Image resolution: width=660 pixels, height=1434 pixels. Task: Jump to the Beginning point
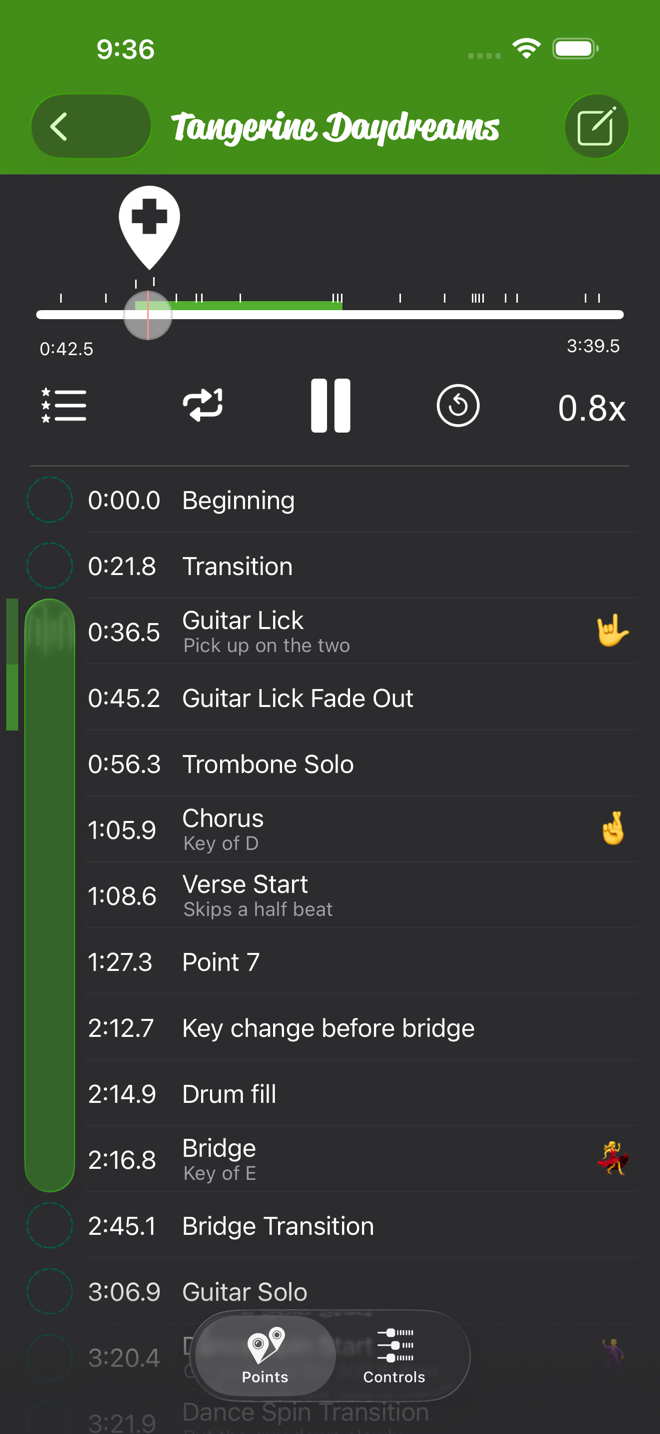[330, 500]
